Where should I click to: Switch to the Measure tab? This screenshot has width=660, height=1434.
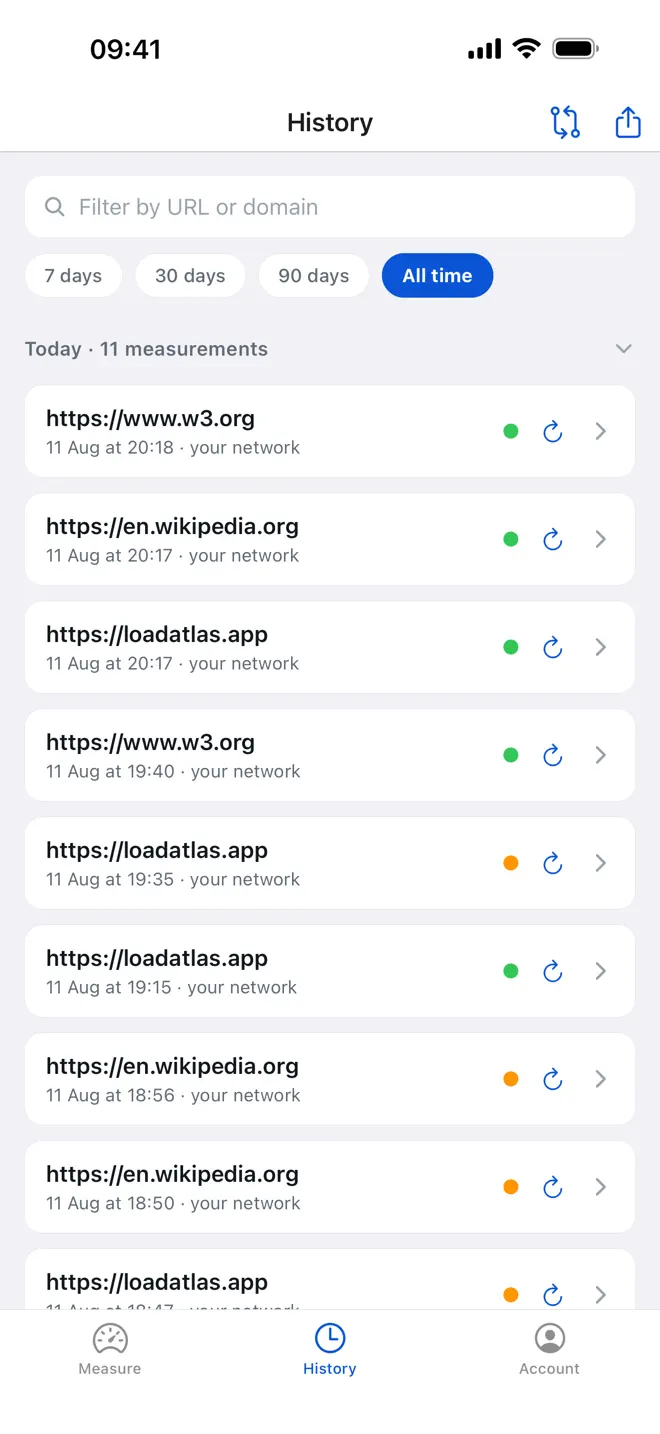(x=110, y=1349)
